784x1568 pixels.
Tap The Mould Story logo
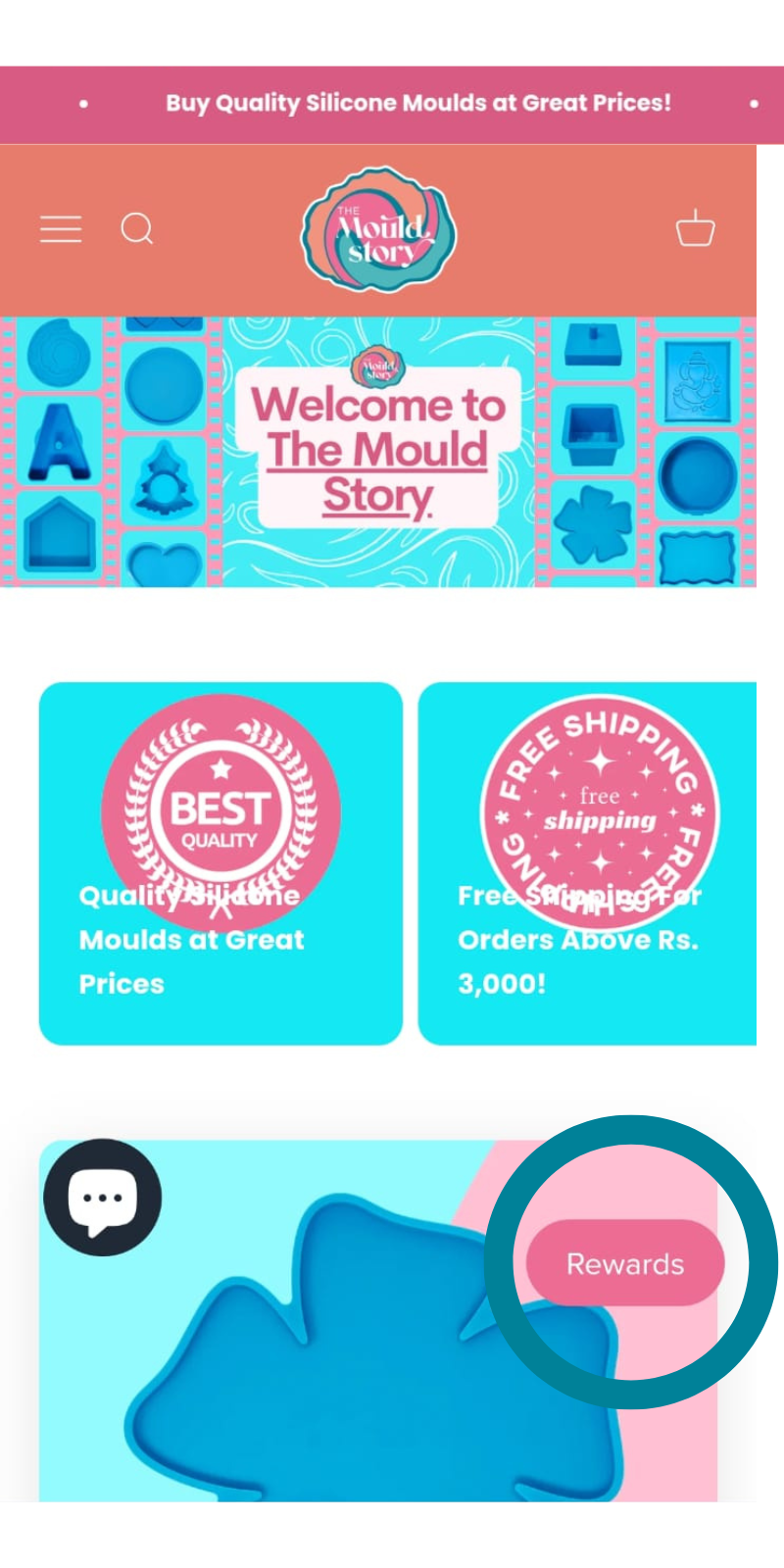click(379, 230)
